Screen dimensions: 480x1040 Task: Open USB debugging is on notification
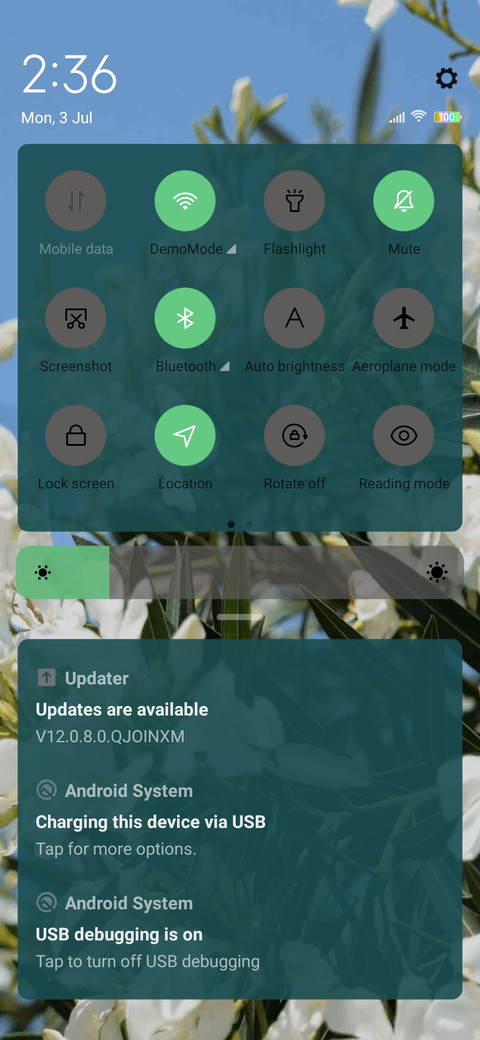240,932
